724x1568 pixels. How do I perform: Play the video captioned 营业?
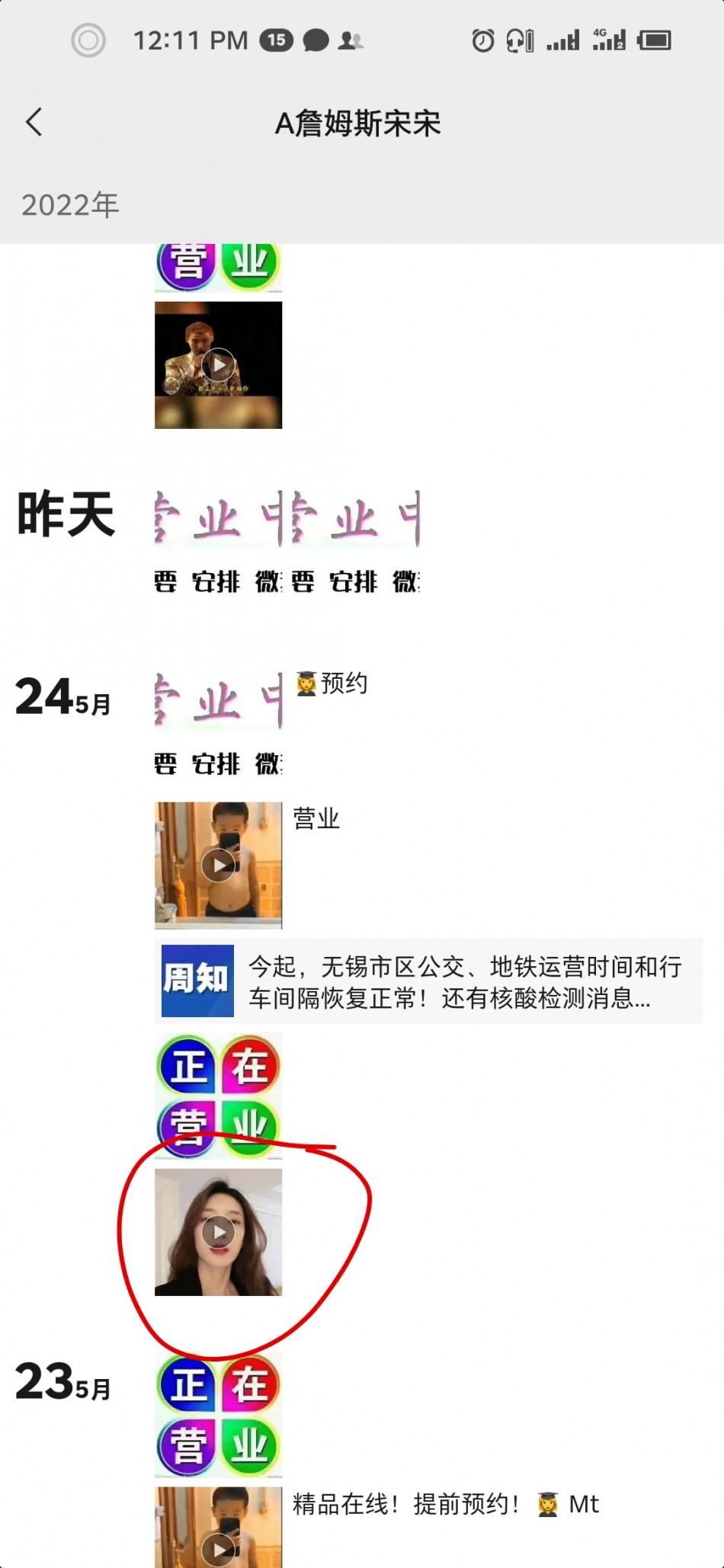tap(219, 866)
